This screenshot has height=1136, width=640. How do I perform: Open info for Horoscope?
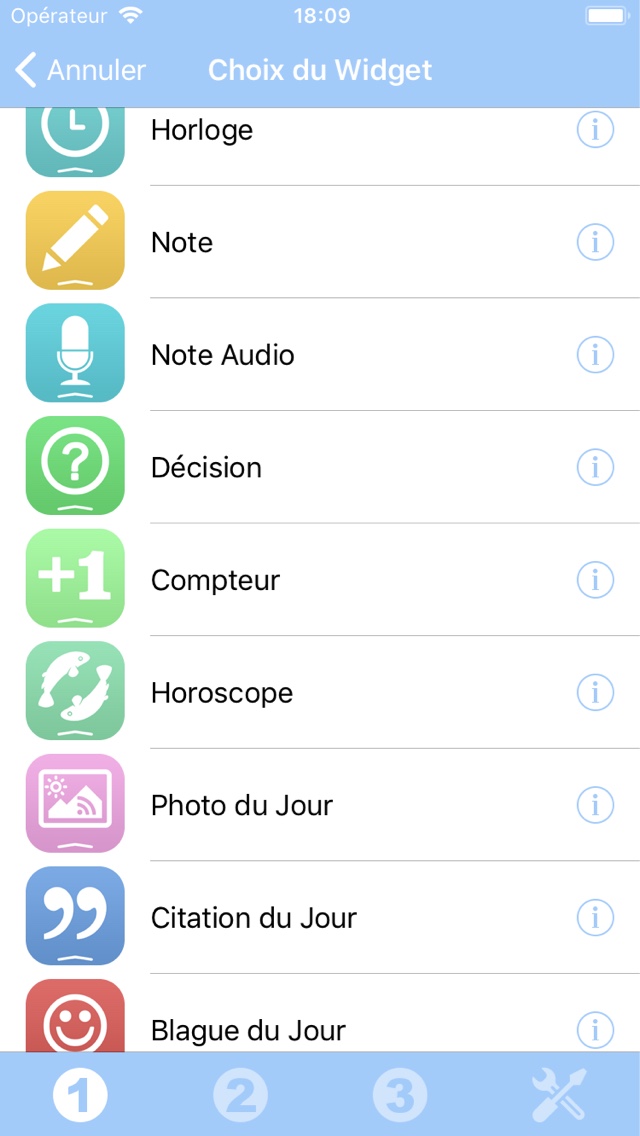pyautogui.click(x=596, y=693)
